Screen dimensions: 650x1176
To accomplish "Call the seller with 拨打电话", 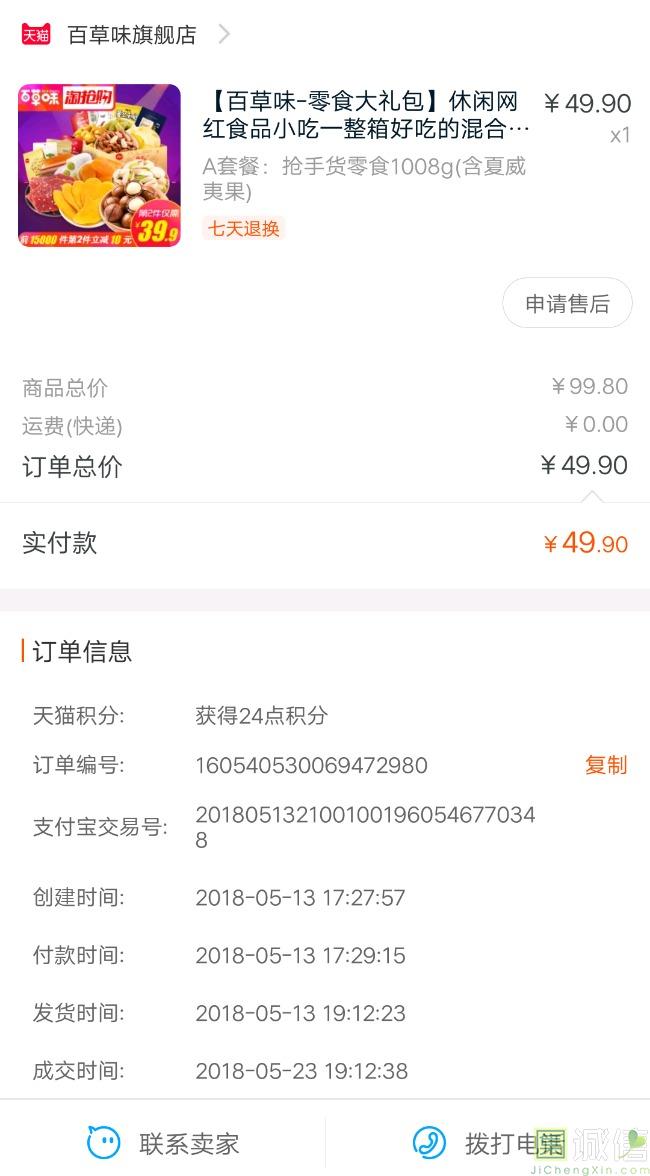I will click(487, 1143).
